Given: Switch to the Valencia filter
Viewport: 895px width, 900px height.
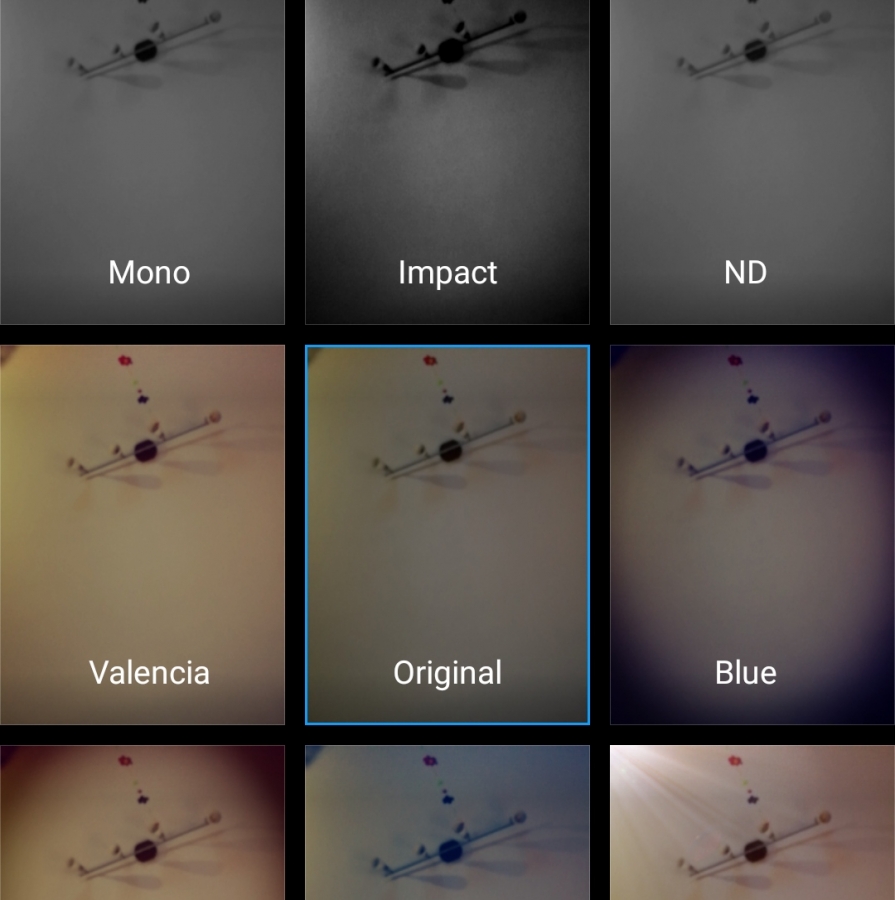Looking at the screenshot, I should (142, 535).
